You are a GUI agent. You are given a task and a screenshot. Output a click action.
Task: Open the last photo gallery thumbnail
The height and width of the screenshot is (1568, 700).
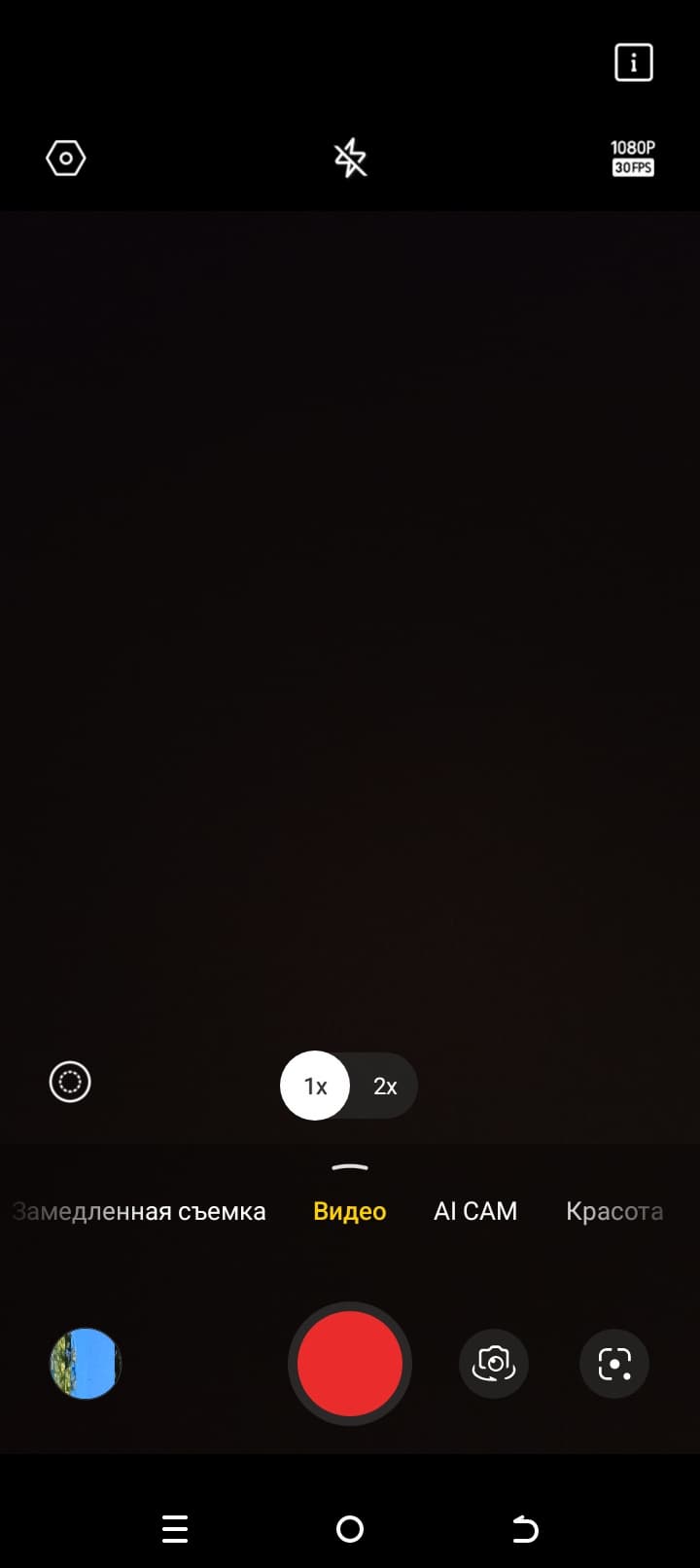pyautogui.click(x=86, y=1364)
